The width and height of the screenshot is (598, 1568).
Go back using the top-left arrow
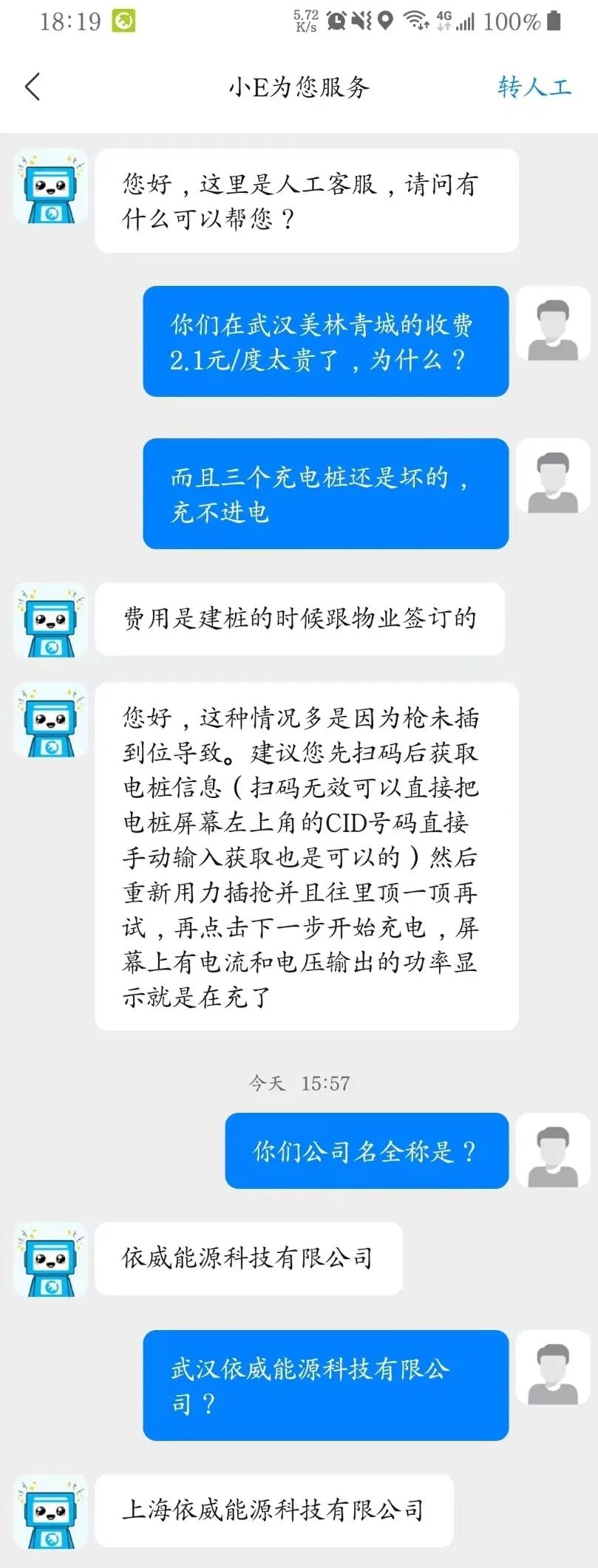click(x=33, y=87)
